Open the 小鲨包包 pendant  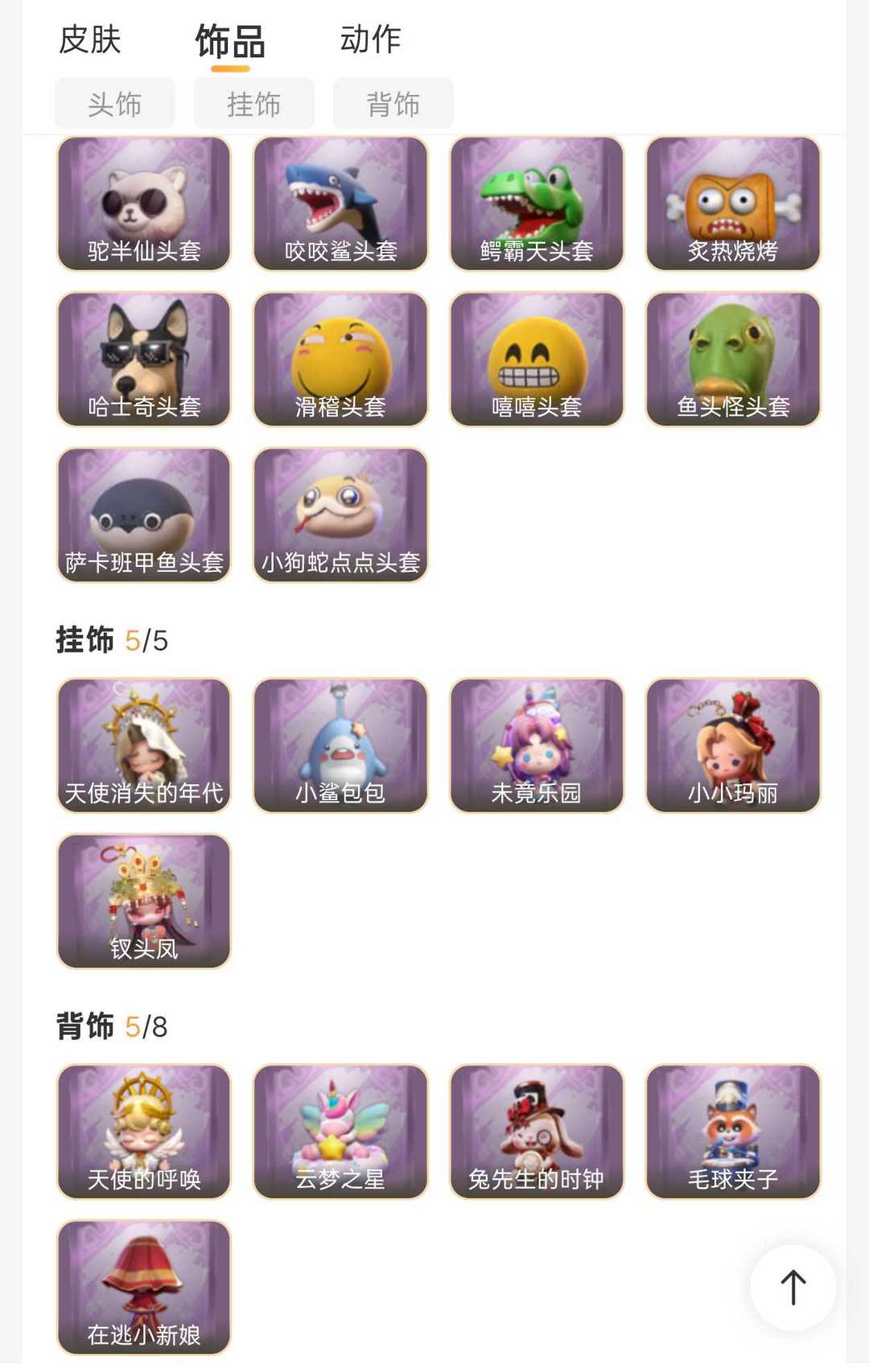(x=340, y=745)
